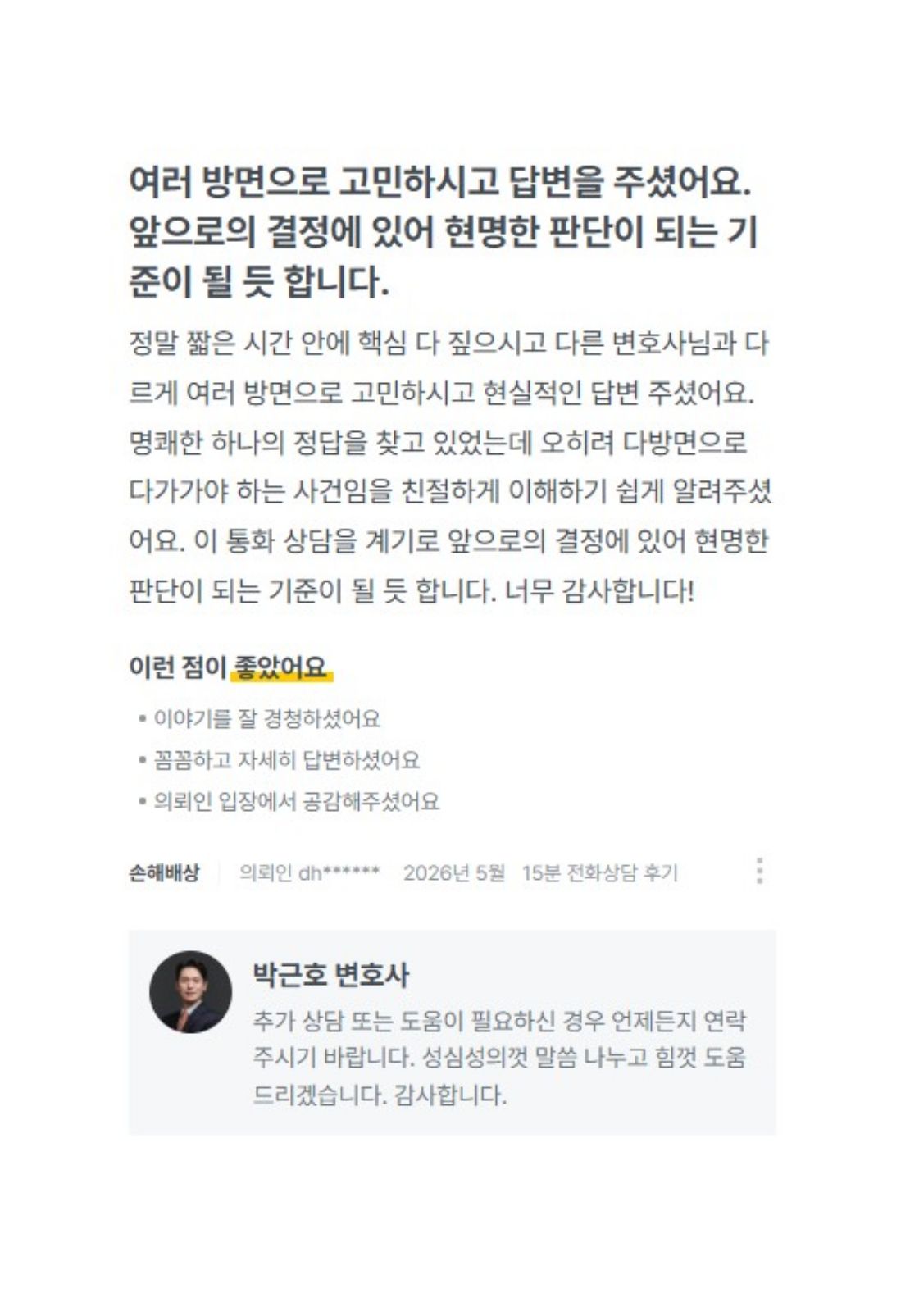Open the 손해배상 category tag
Viewport: 910px width, 1316px height.
(x=164, y=873)
